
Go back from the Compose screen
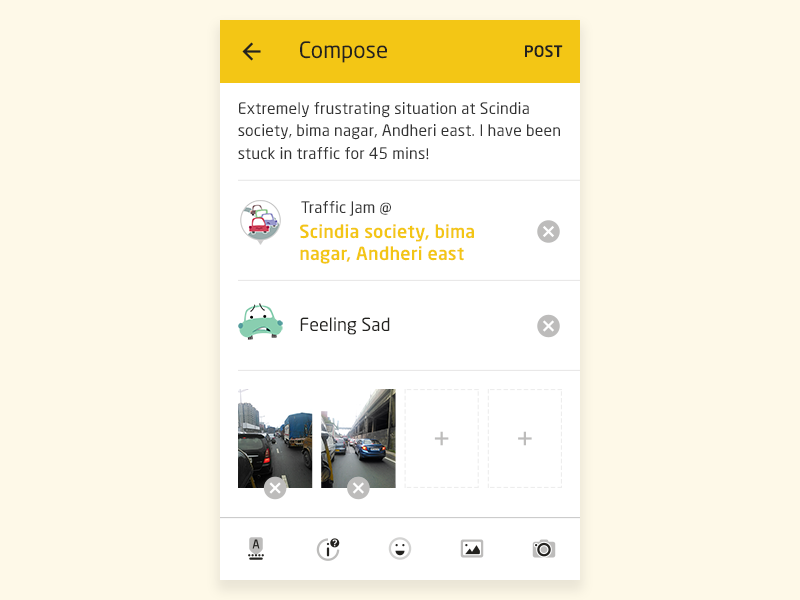251,52
